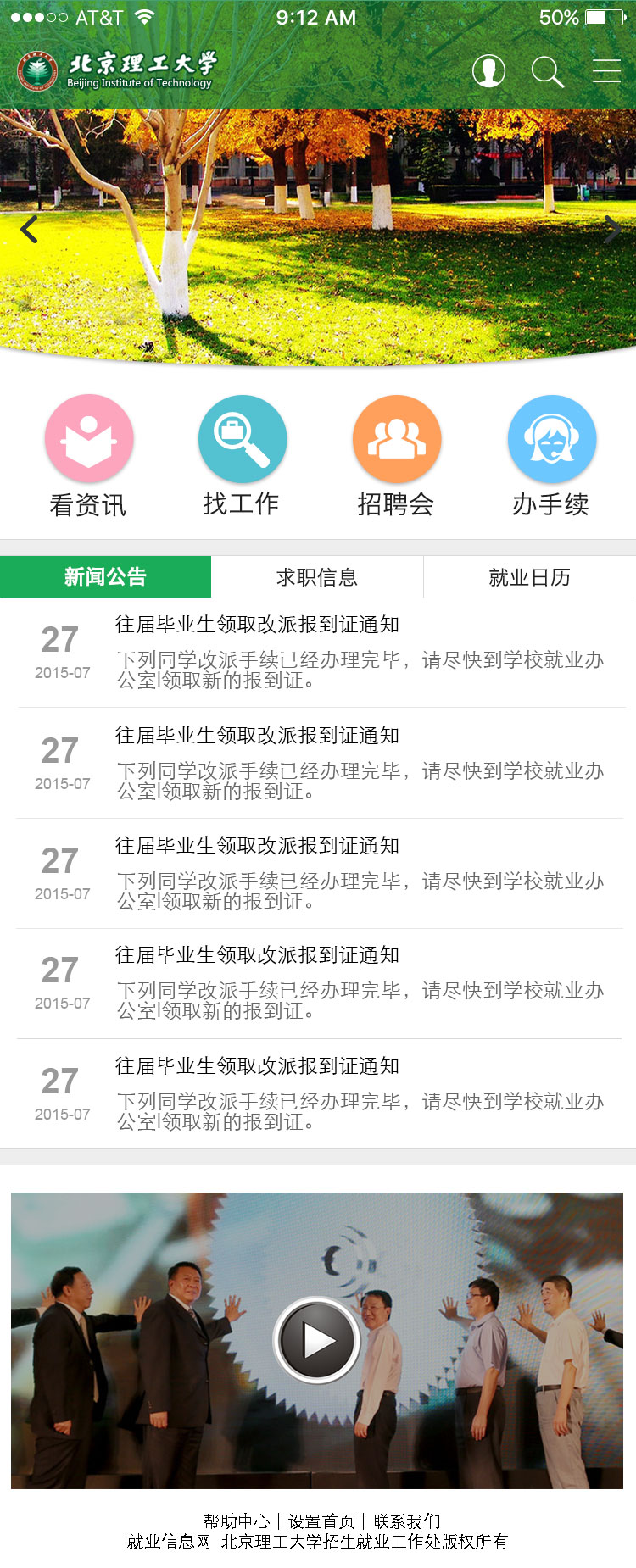Screen dimensions: 636x1568
Task: Switch to 就业日历 tab
Action: (529, 577)
